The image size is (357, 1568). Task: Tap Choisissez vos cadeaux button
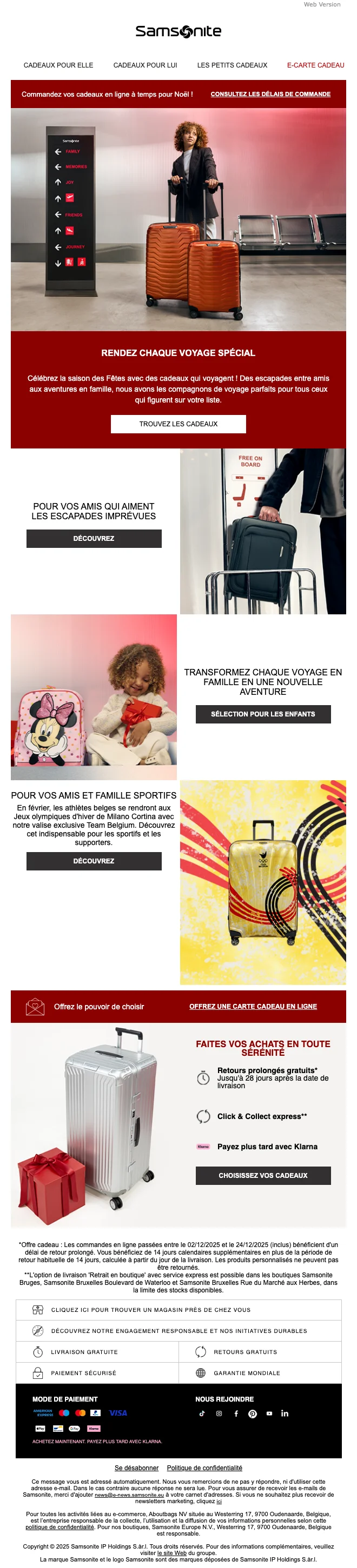pyautogui.click(x=263, y=1175)
